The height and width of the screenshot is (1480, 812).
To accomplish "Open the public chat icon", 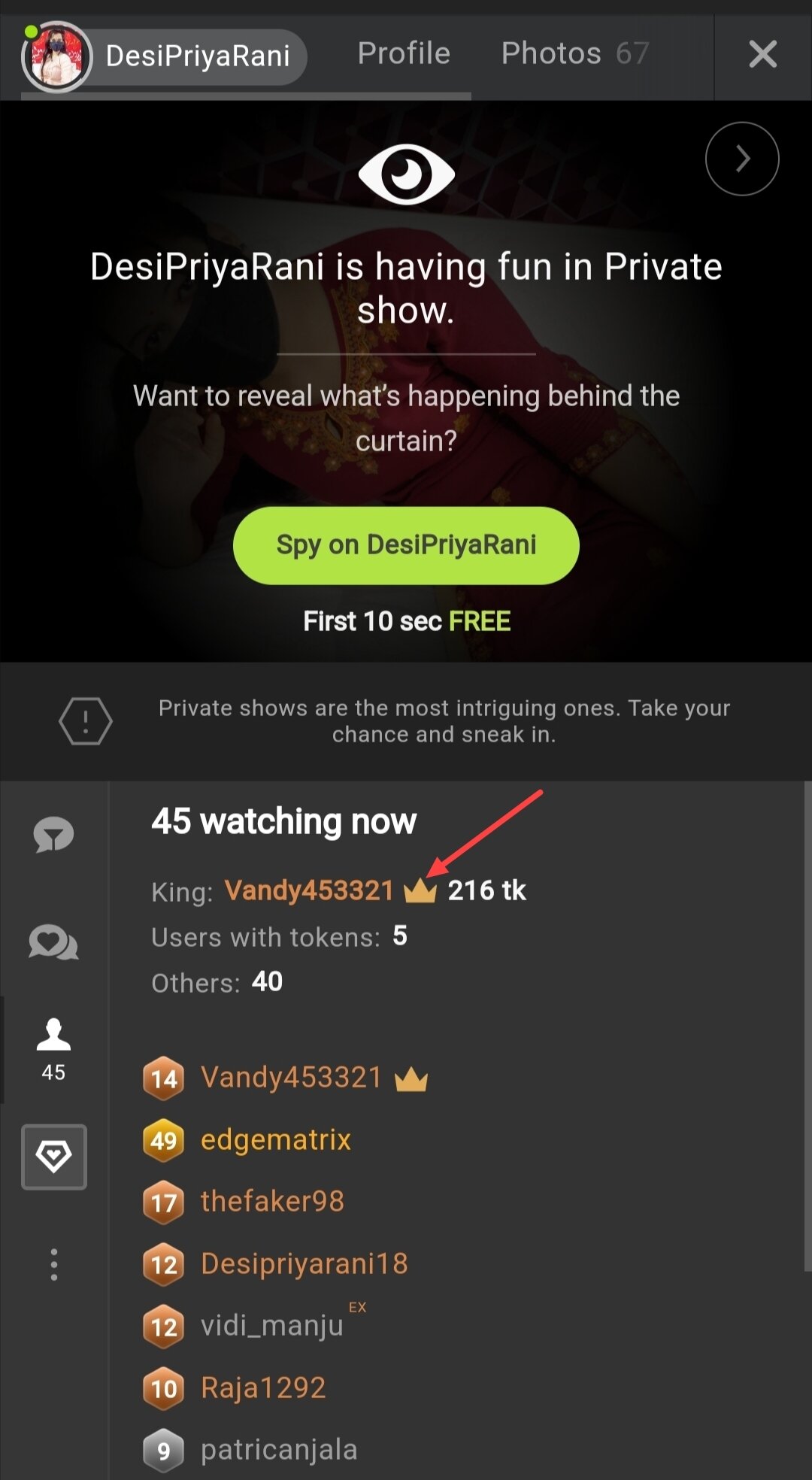I will [54, 835].
